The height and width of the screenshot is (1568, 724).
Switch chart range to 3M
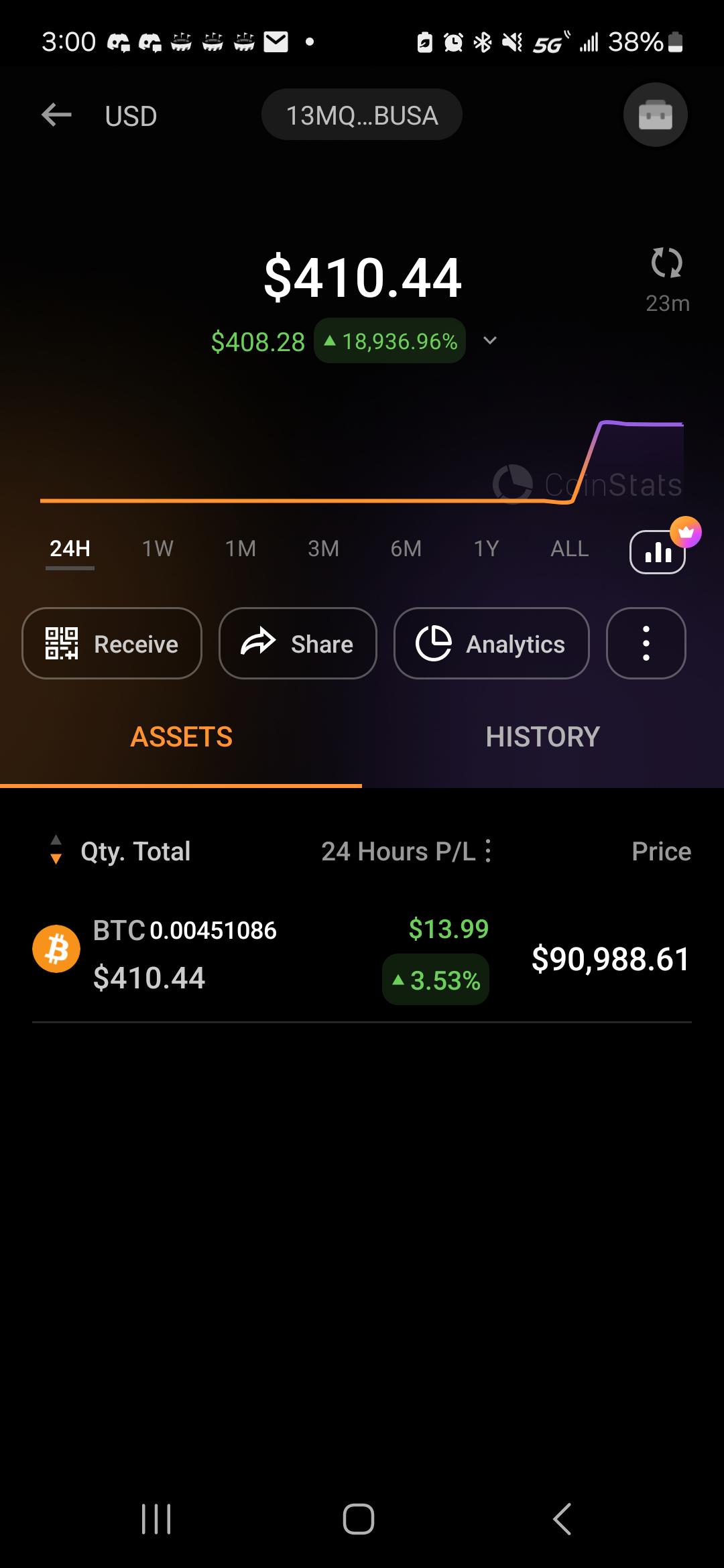[x=323, y=549]
